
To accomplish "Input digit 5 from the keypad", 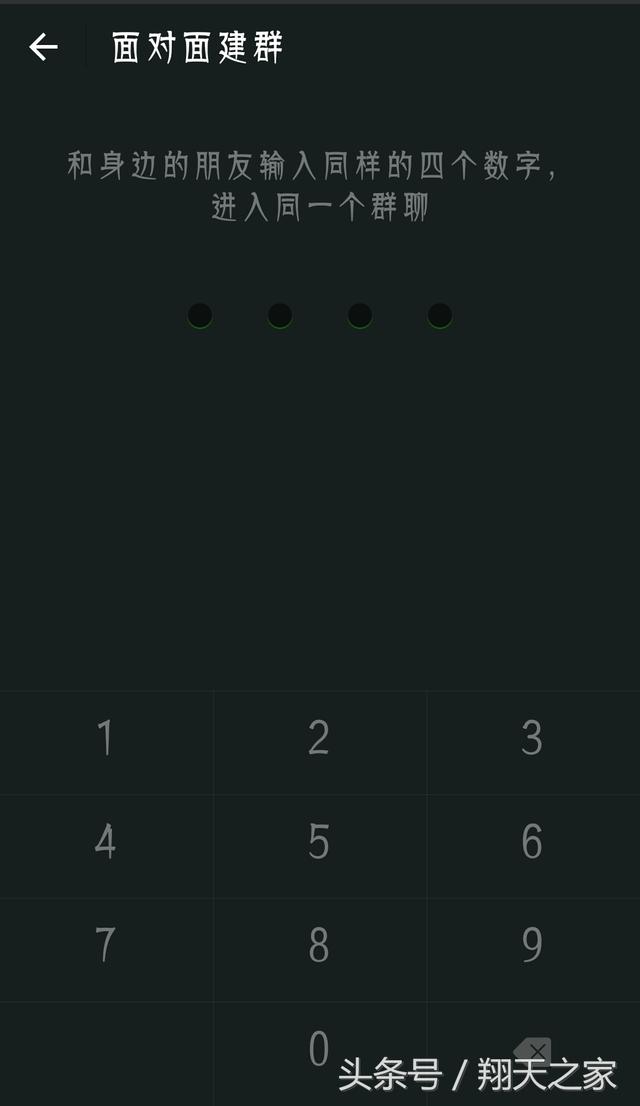I will (320, 846).
